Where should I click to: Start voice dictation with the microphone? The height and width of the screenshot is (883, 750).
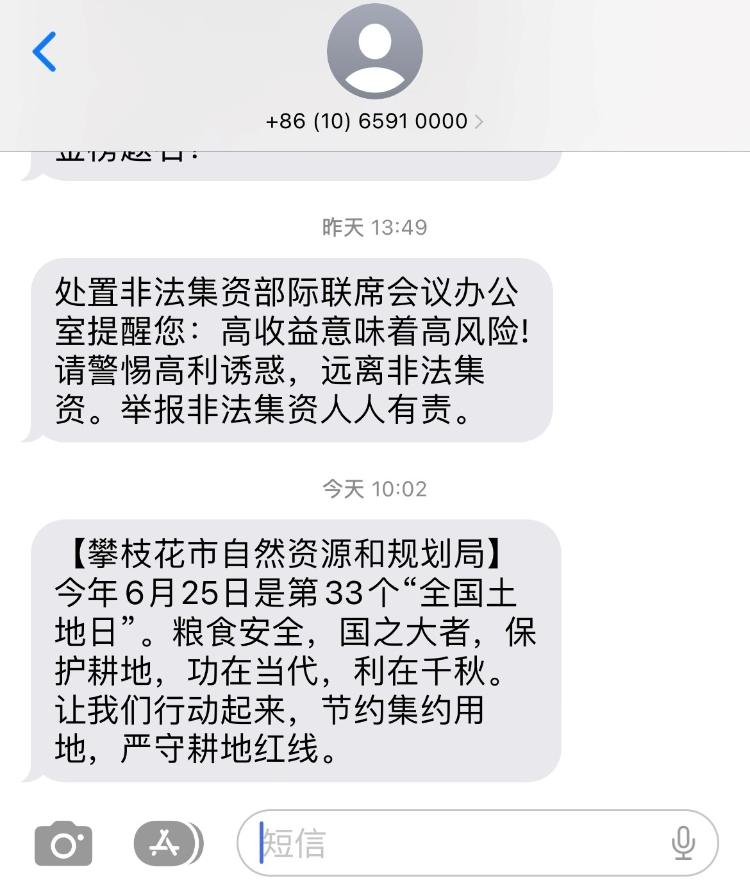683,843
